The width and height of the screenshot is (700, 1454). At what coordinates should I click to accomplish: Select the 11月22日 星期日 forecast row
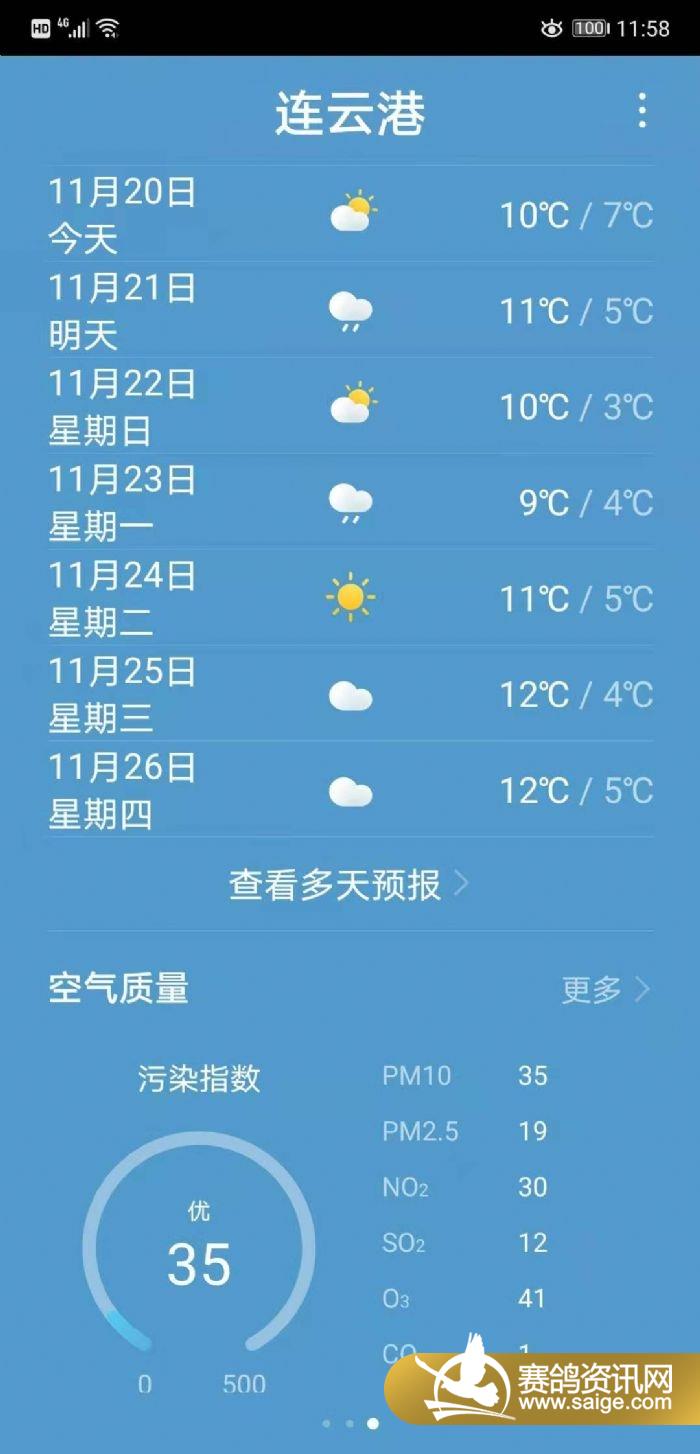[350, 406]
